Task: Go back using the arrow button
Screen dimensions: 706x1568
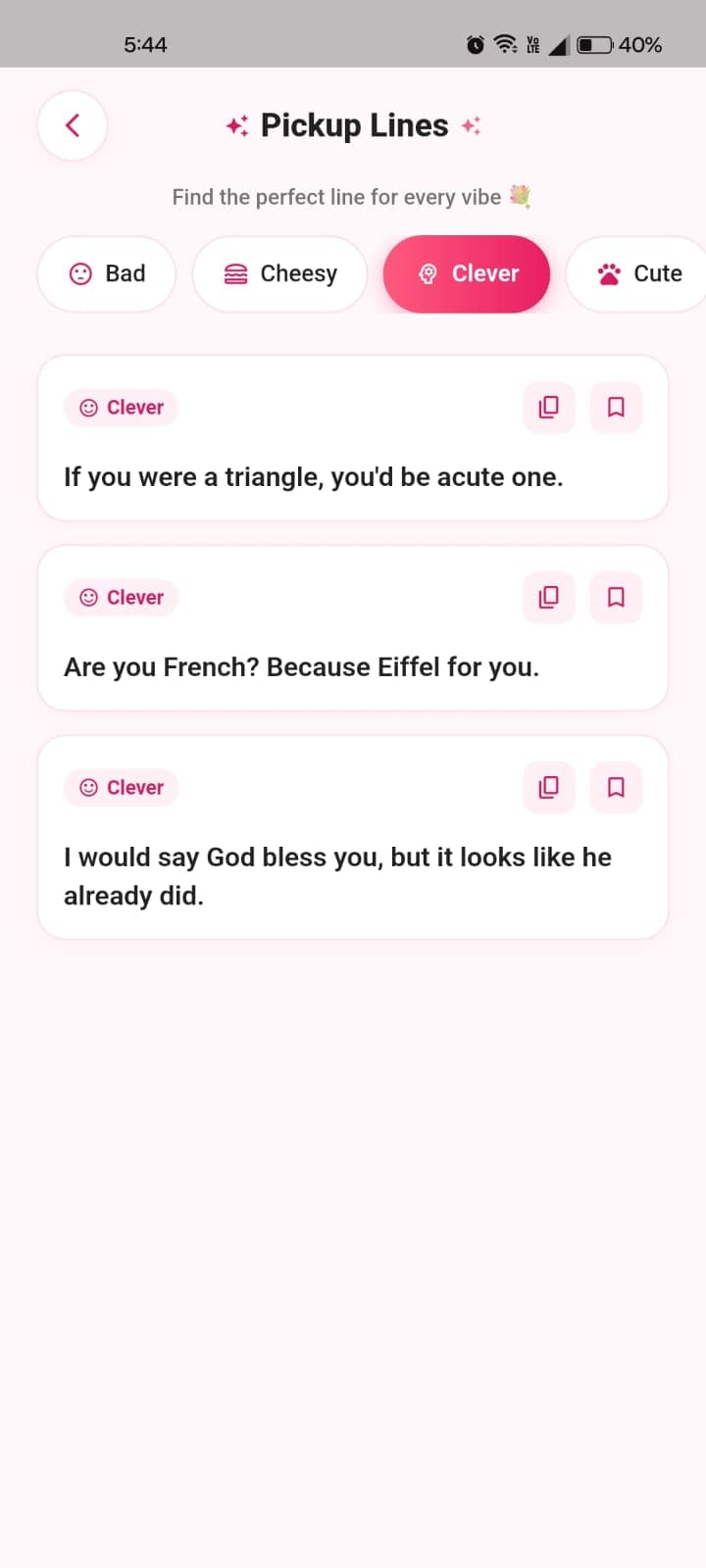Action: [73, 125]
